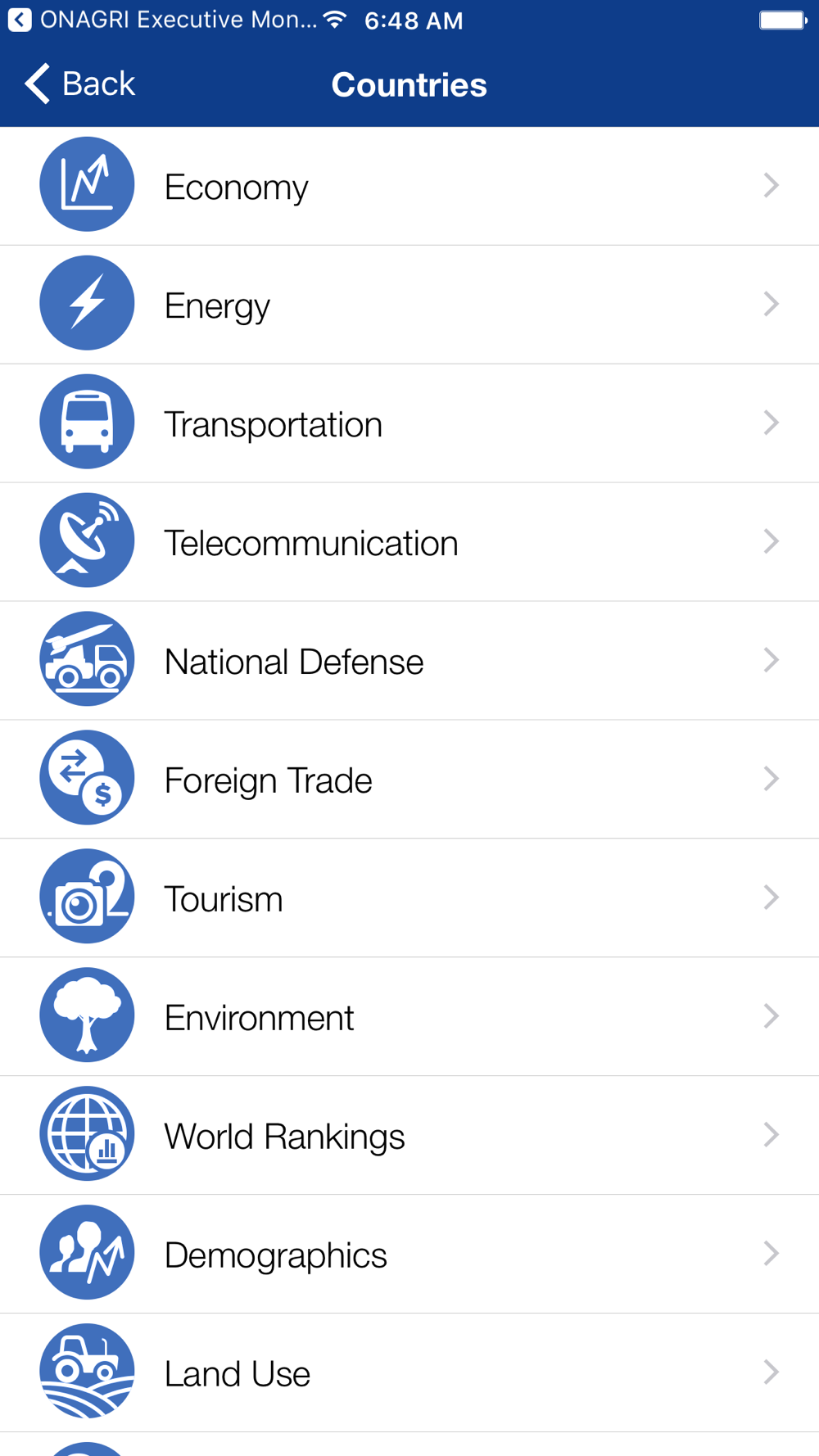Open the Economy category
Viewport: 819px width, 1456px height.
click(409, 186)
